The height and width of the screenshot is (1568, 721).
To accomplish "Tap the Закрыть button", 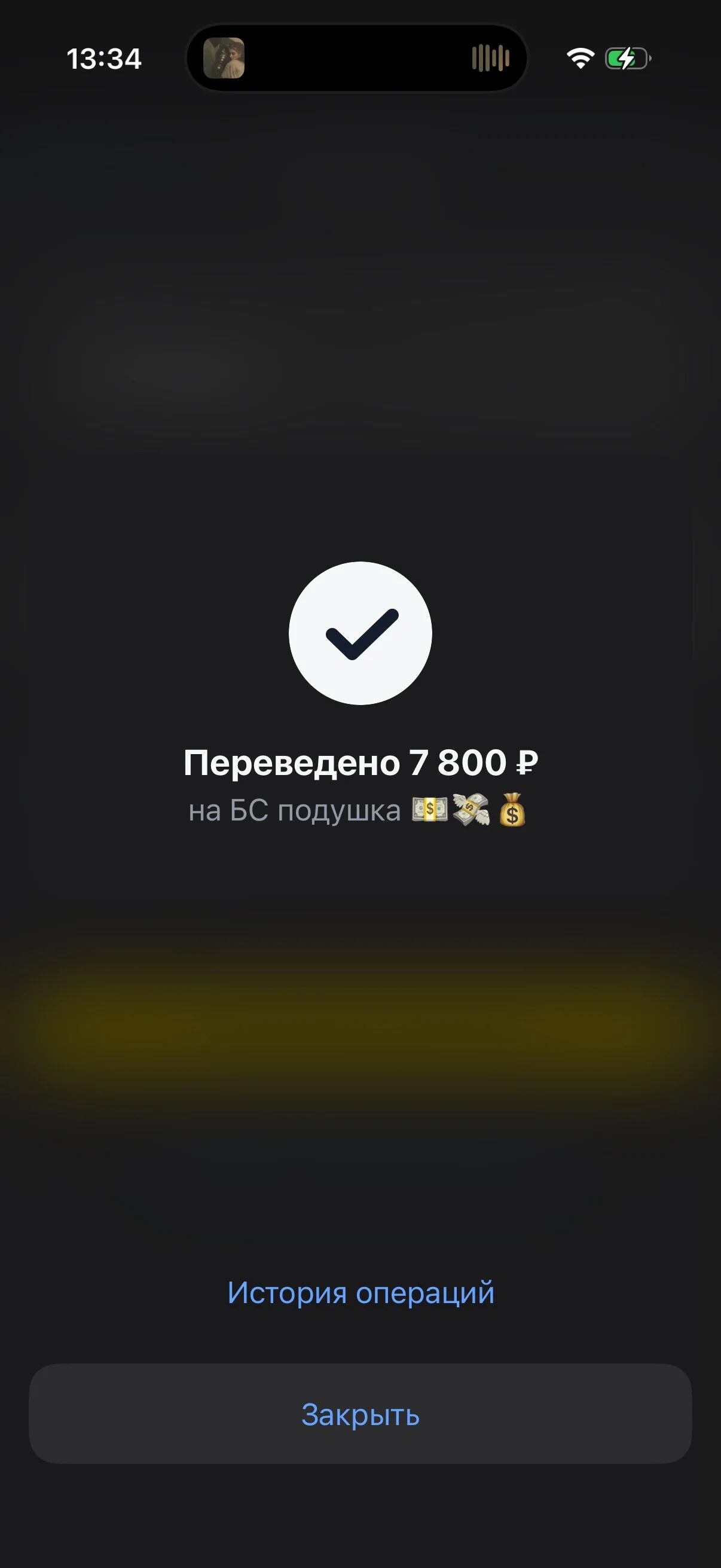I will 360,1414.
